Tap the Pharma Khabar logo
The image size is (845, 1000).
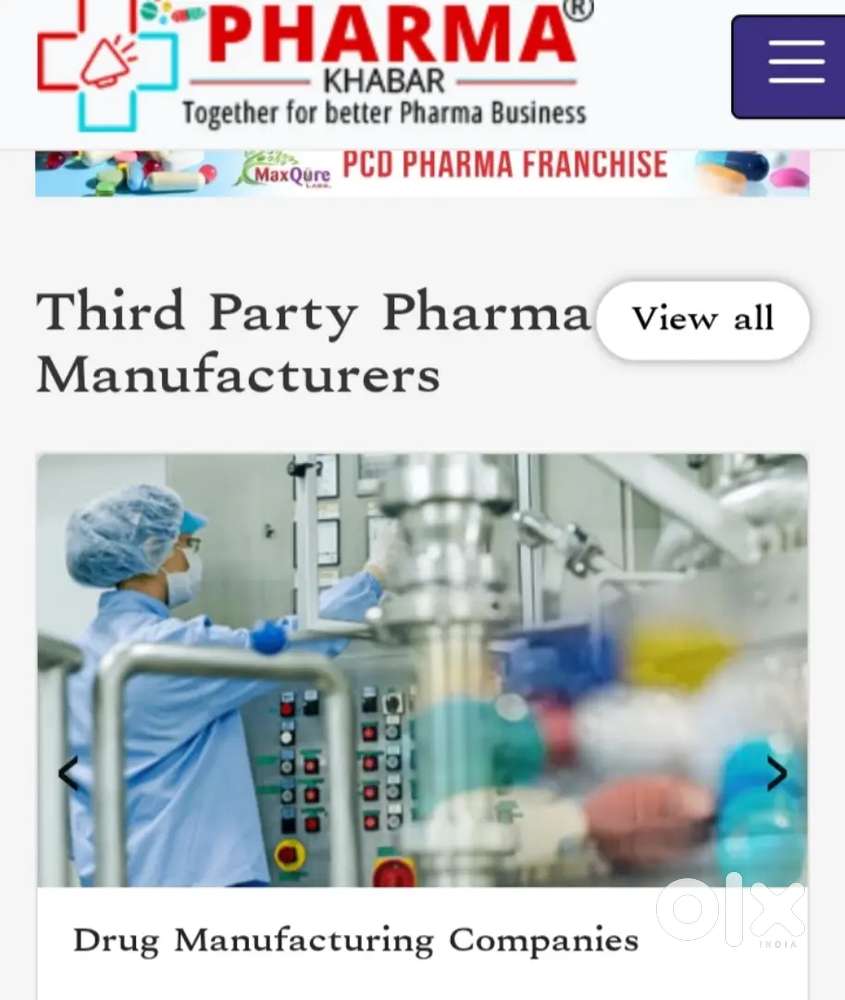tap(310, 65)
